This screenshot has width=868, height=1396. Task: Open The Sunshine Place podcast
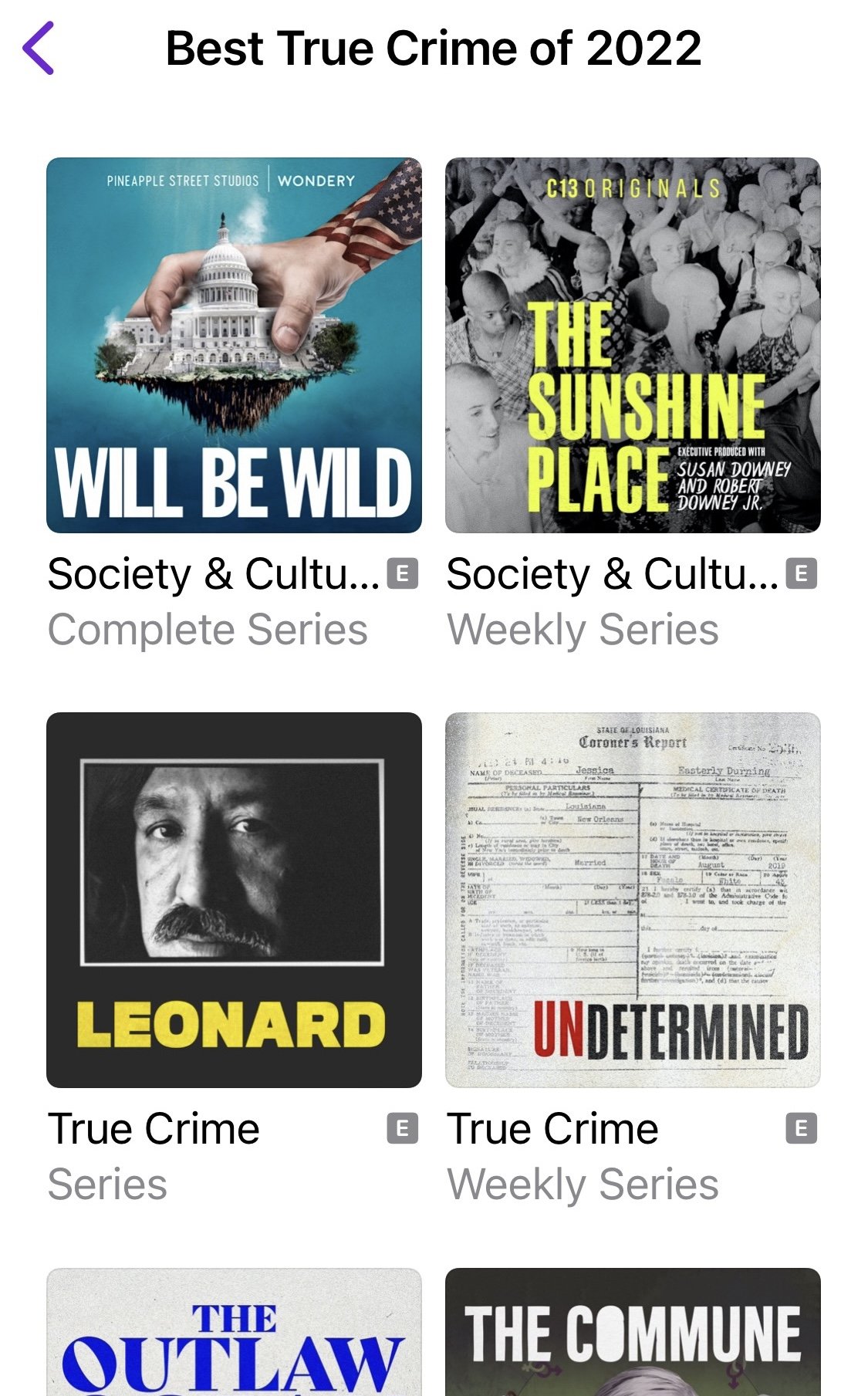point(633,345)
